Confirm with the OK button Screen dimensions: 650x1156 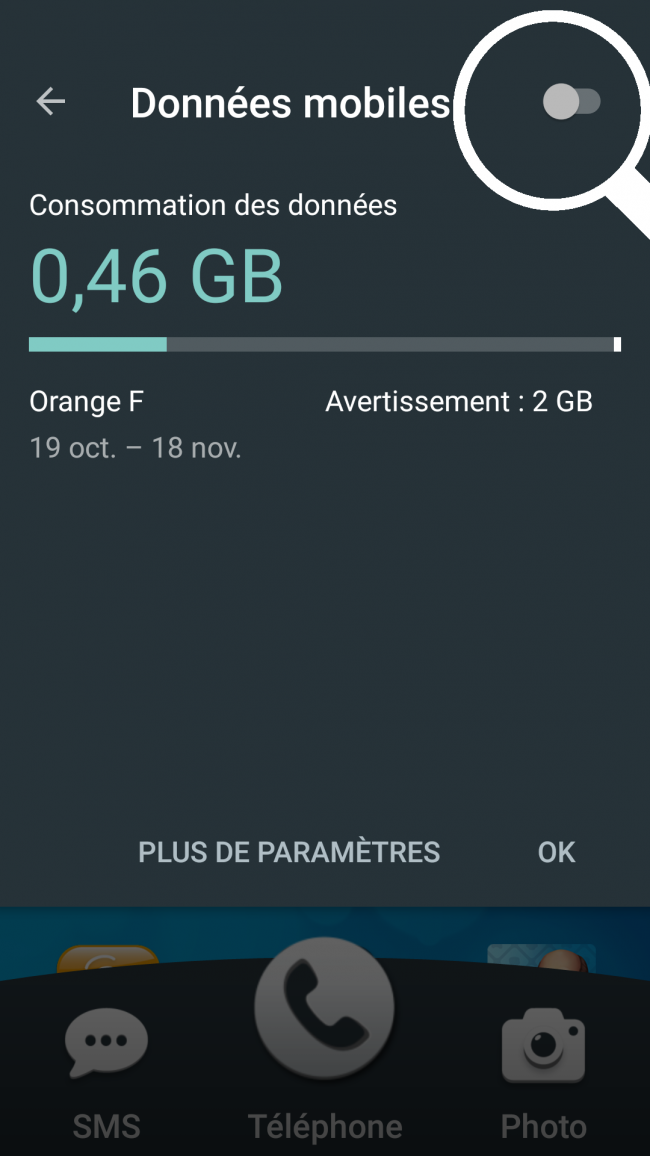556,852
